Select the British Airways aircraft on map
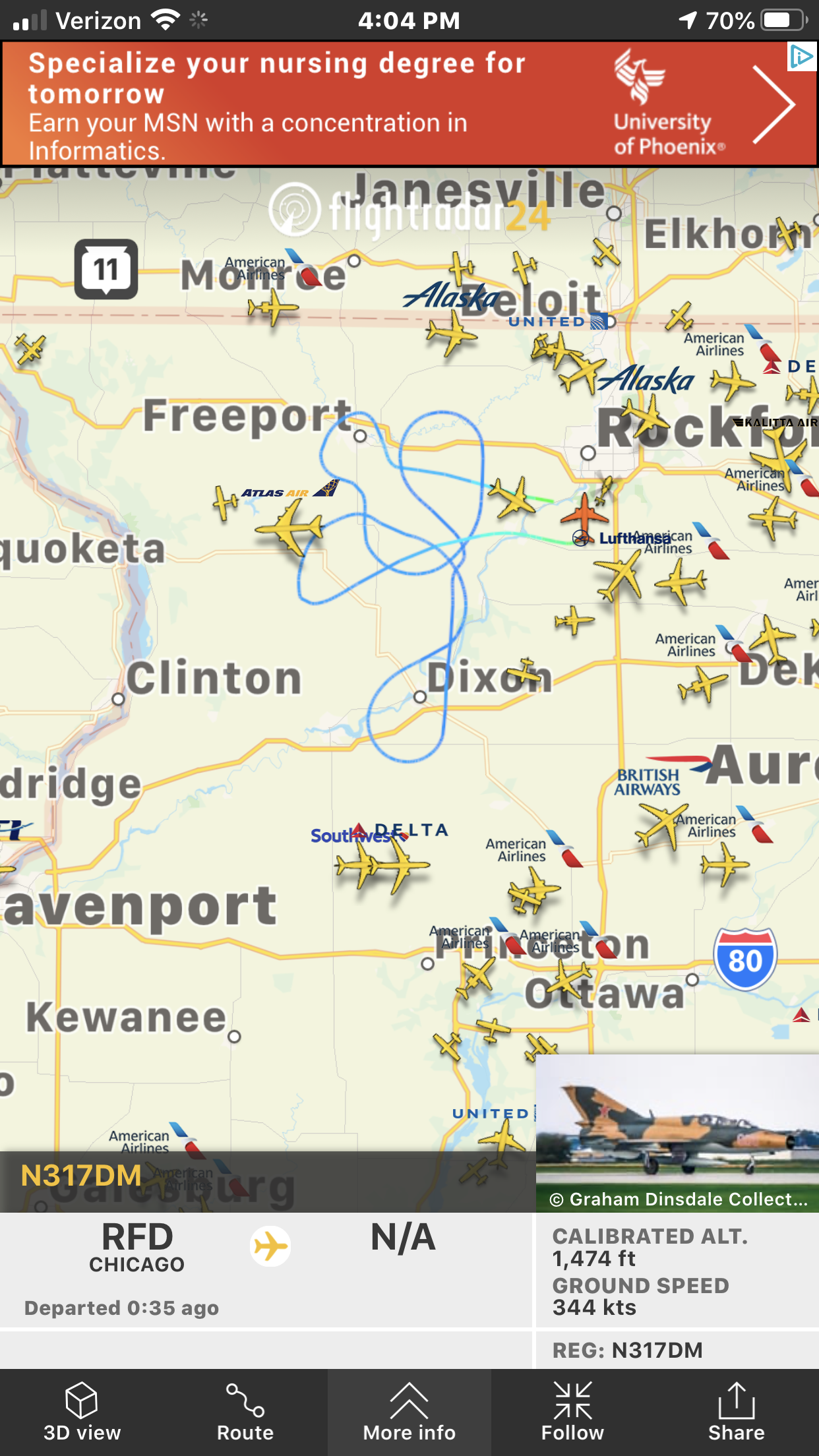The width and height of the screenshot is (819, 1456). click(x=661, y=825)
